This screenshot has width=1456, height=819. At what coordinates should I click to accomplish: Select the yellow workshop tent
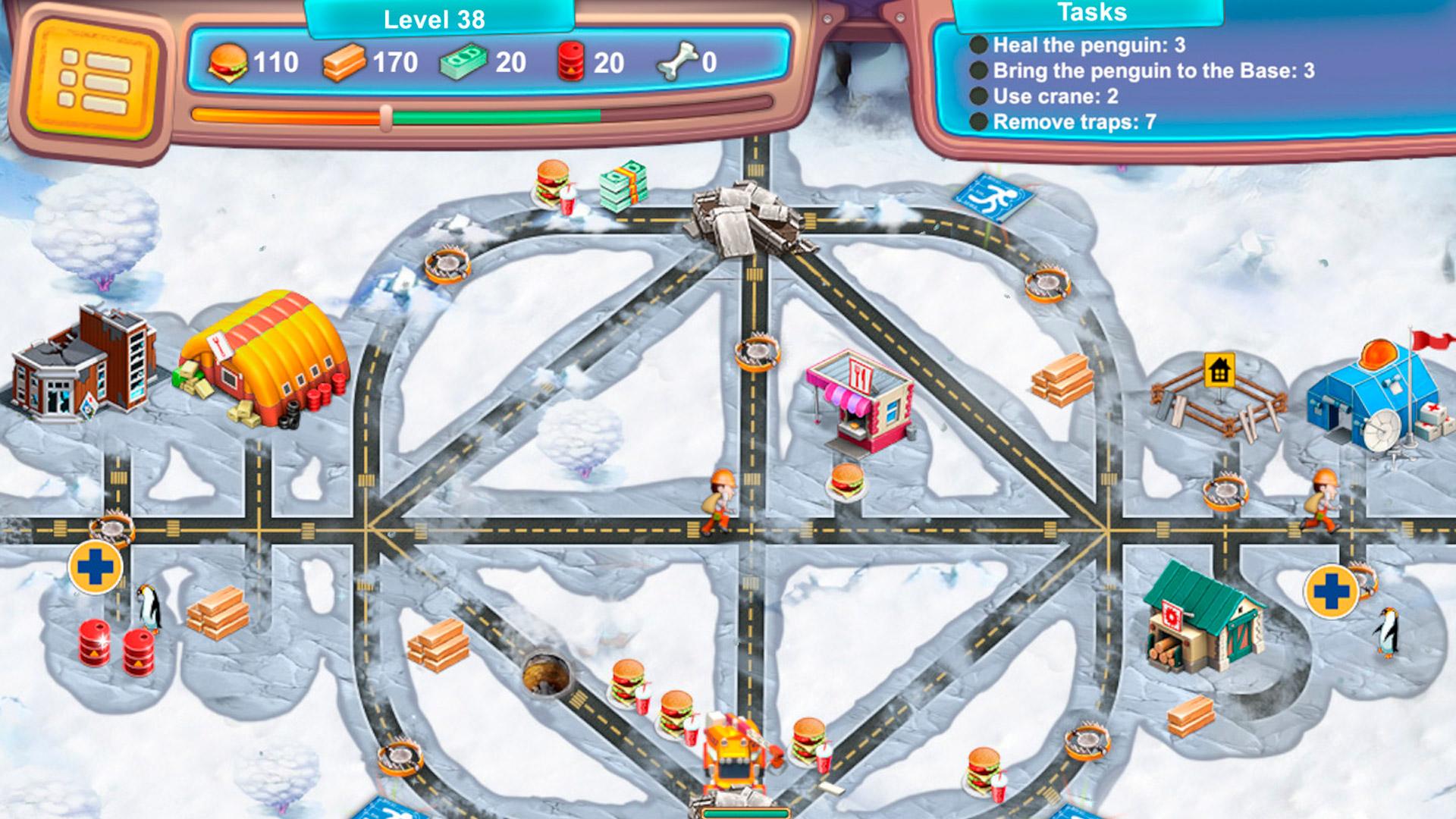click(x=262, y=356)
